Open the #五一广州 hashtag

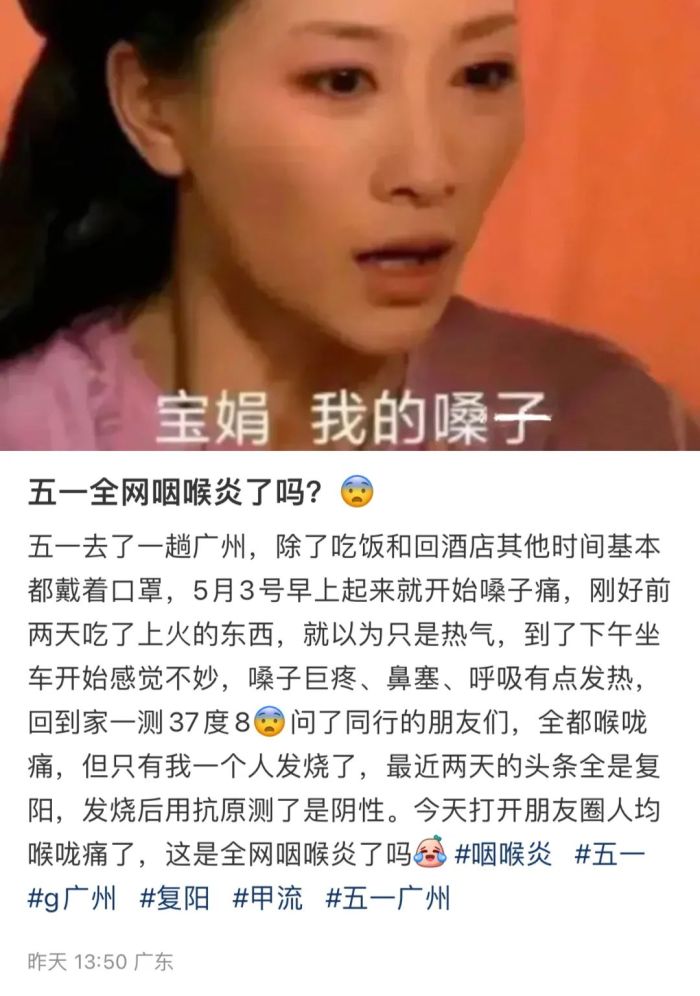click(387, 897)
